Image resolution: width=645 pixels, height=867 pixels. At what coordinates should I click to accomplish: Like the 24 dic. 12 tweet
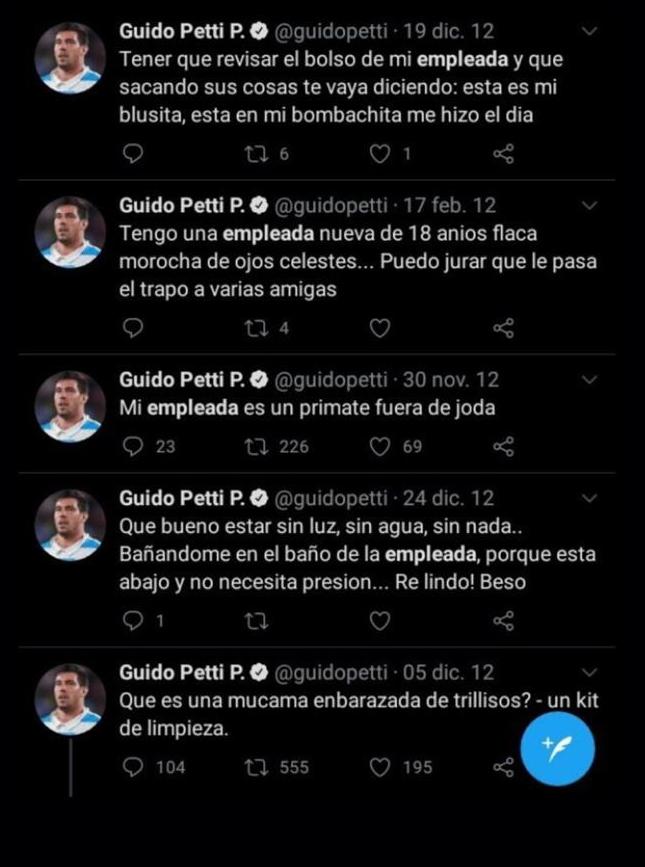(380, 621)
